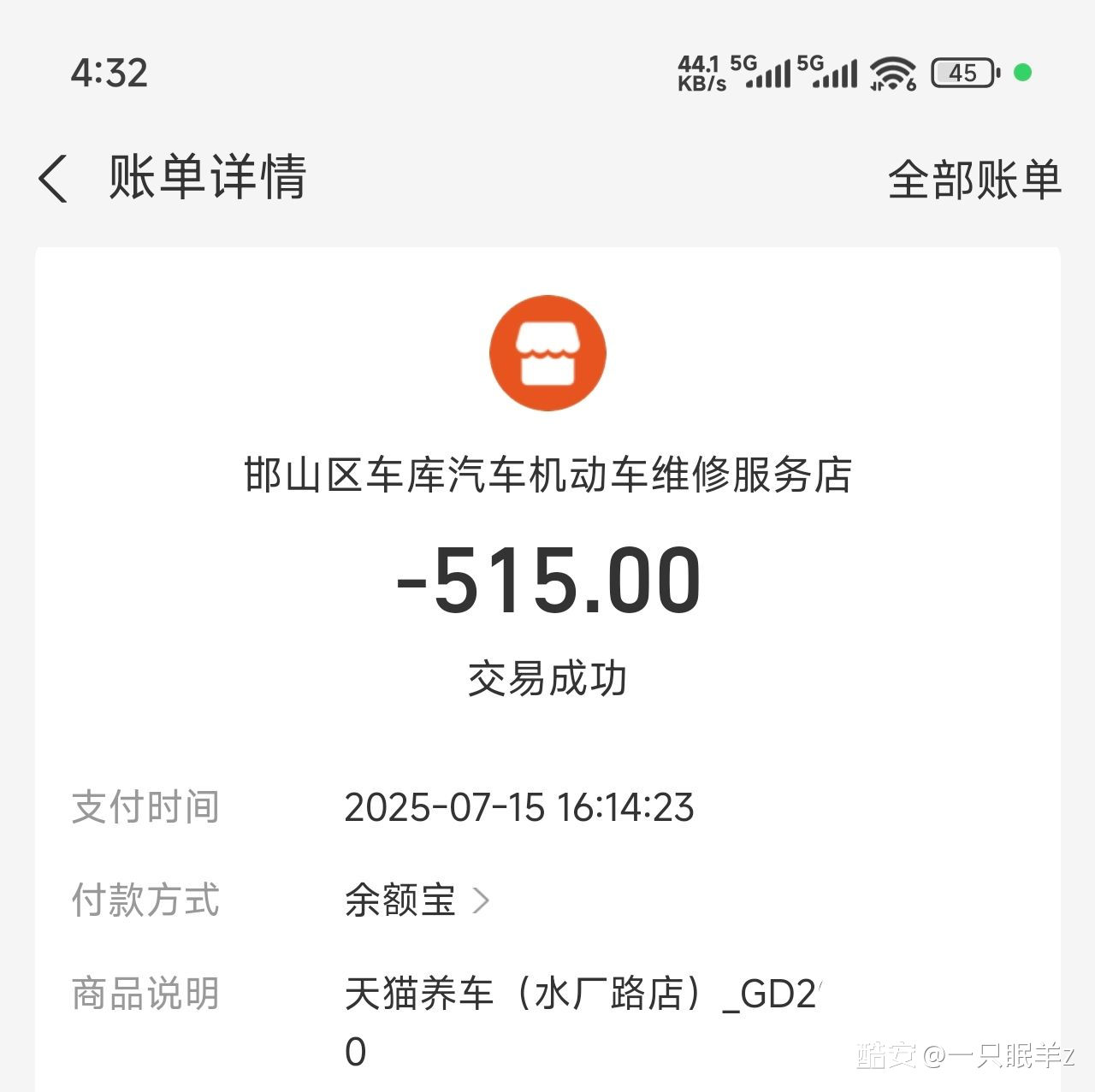Open the 余额宝 payment method details
The width and height of the screenshot is (1095, 1092).
click(x=417, y=900)
